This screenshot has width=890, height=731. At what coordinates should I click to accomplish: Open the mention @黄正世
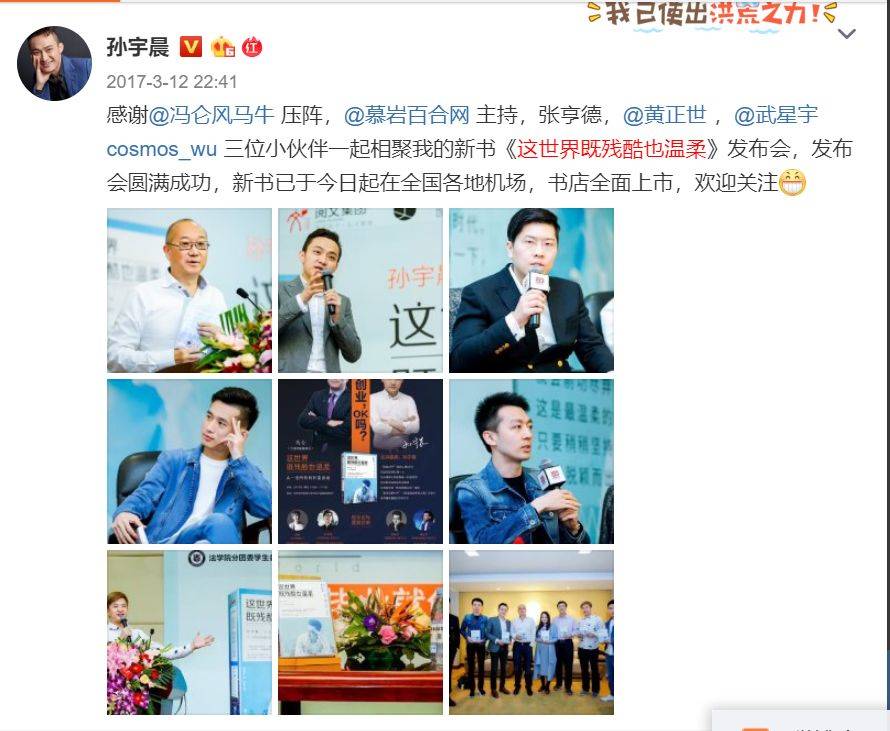664,115
